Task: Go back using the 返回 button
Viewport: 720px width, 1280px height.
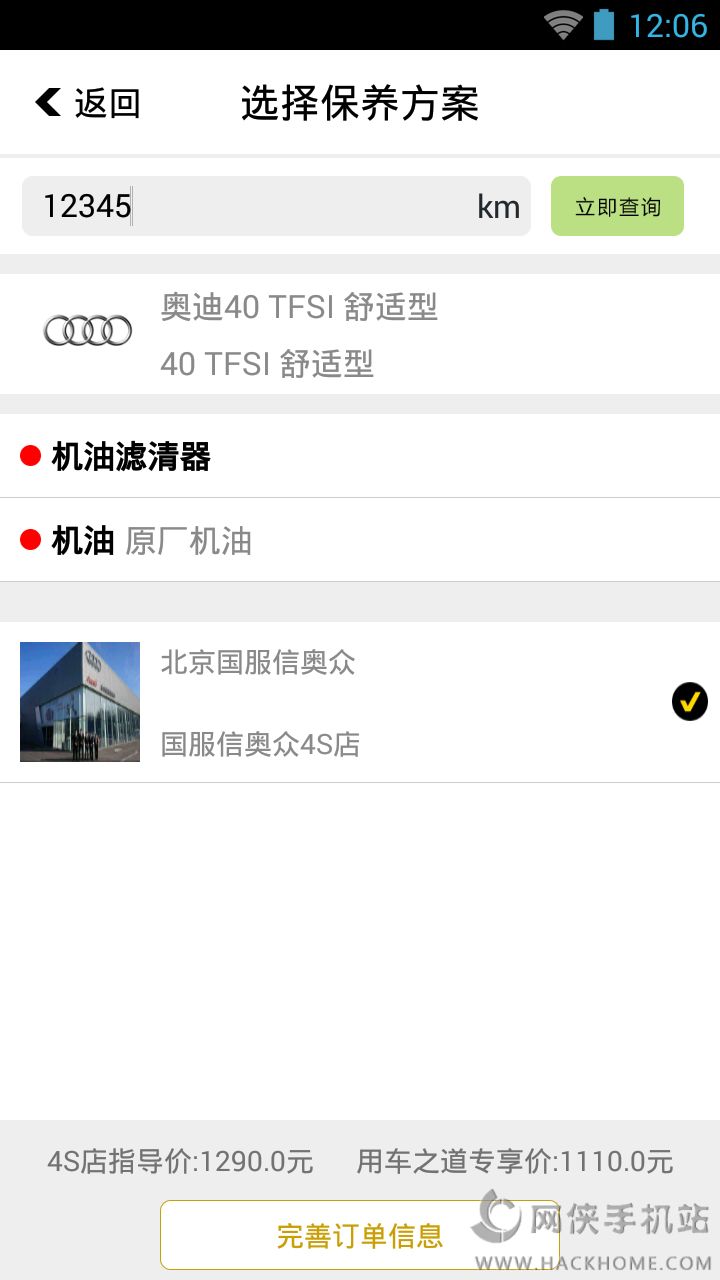Action: pos(88,103)
